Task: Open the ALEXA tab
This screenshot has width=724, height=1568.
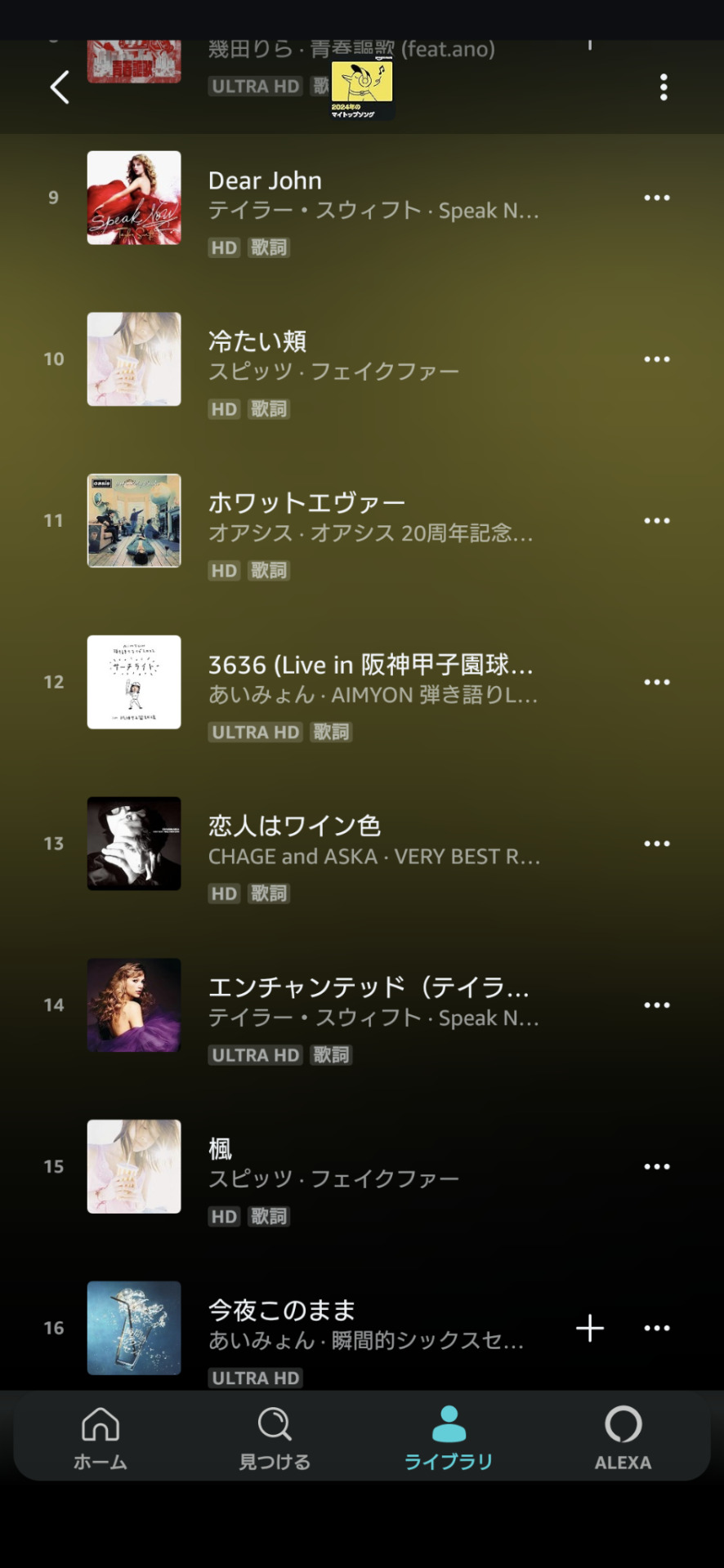Action: click(x=623, y=1438)
